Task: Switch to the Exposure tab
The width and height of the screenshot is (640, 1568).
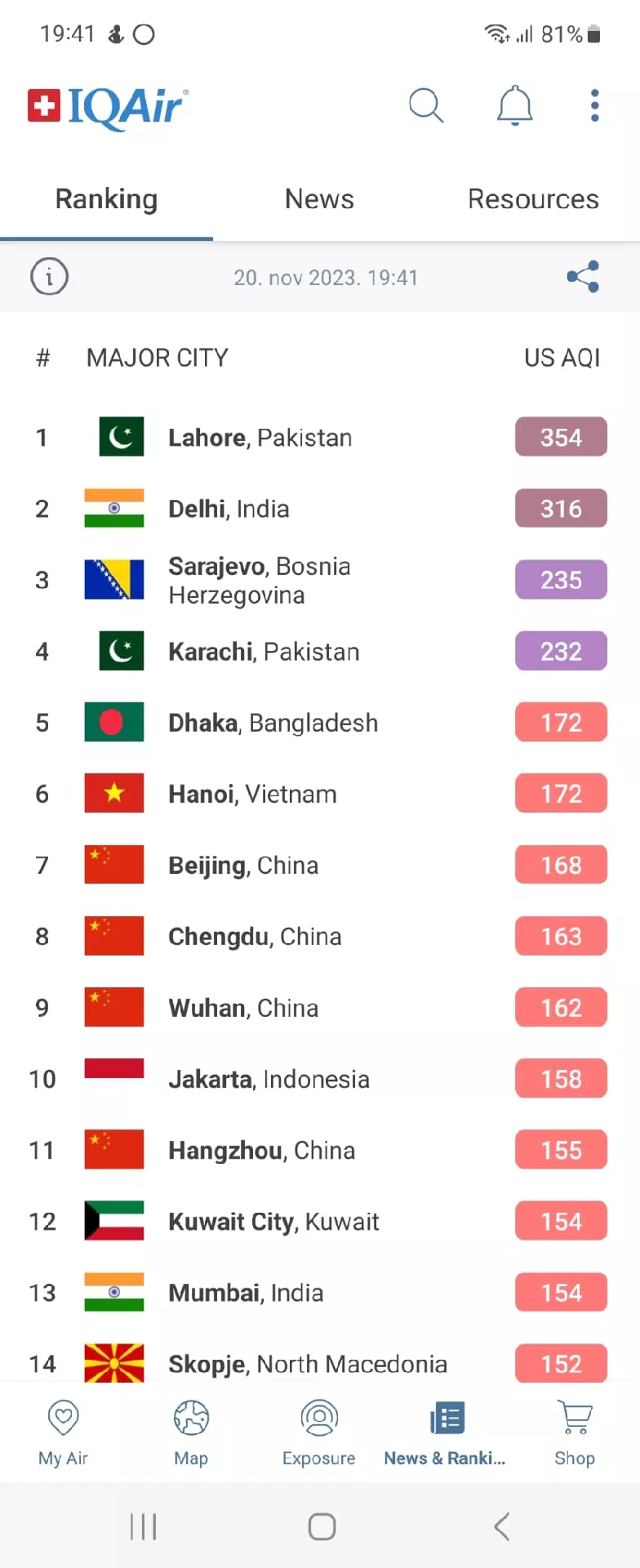Action: pyautogui.click(x=318, y=1432)
